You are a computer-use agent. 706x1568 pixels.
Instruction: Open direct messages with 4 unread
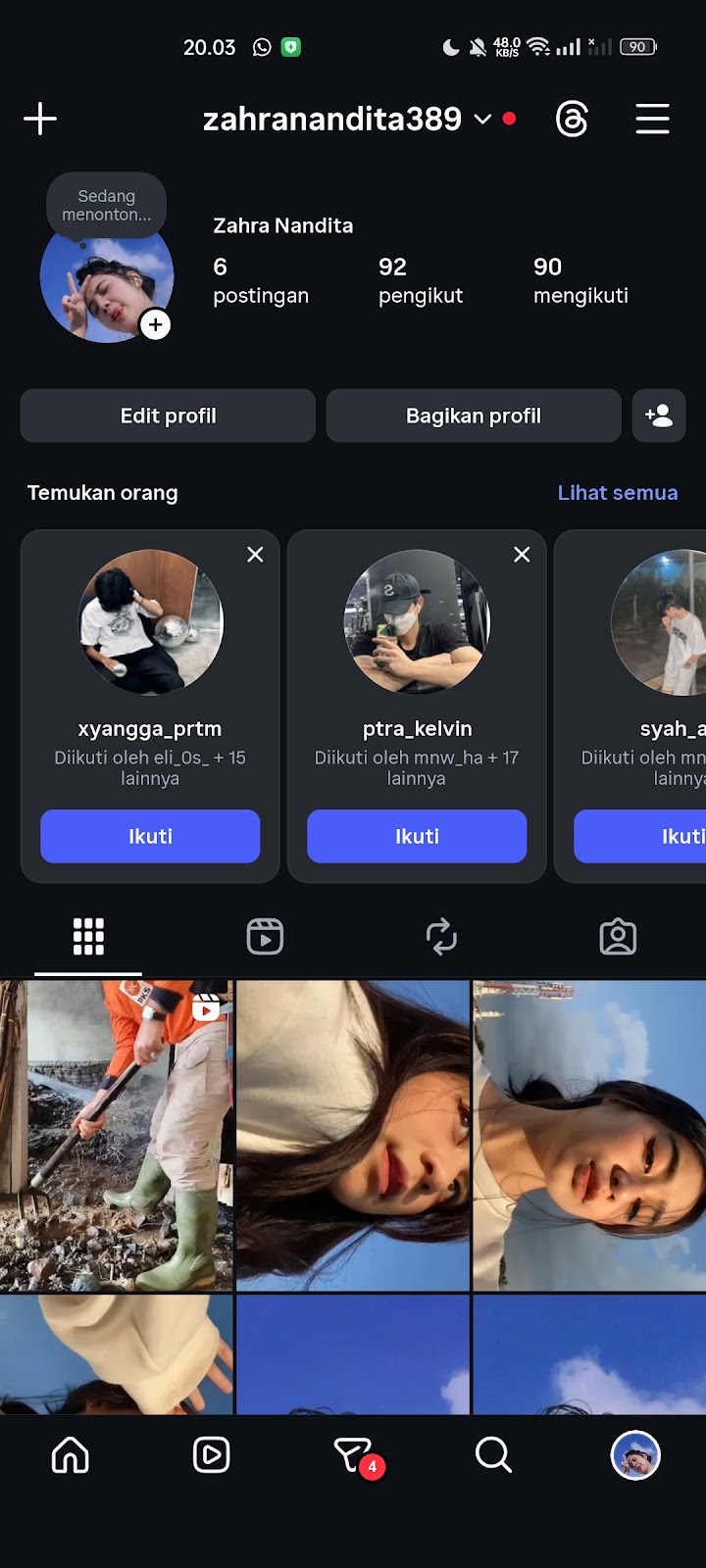[x=353, y=1455]
